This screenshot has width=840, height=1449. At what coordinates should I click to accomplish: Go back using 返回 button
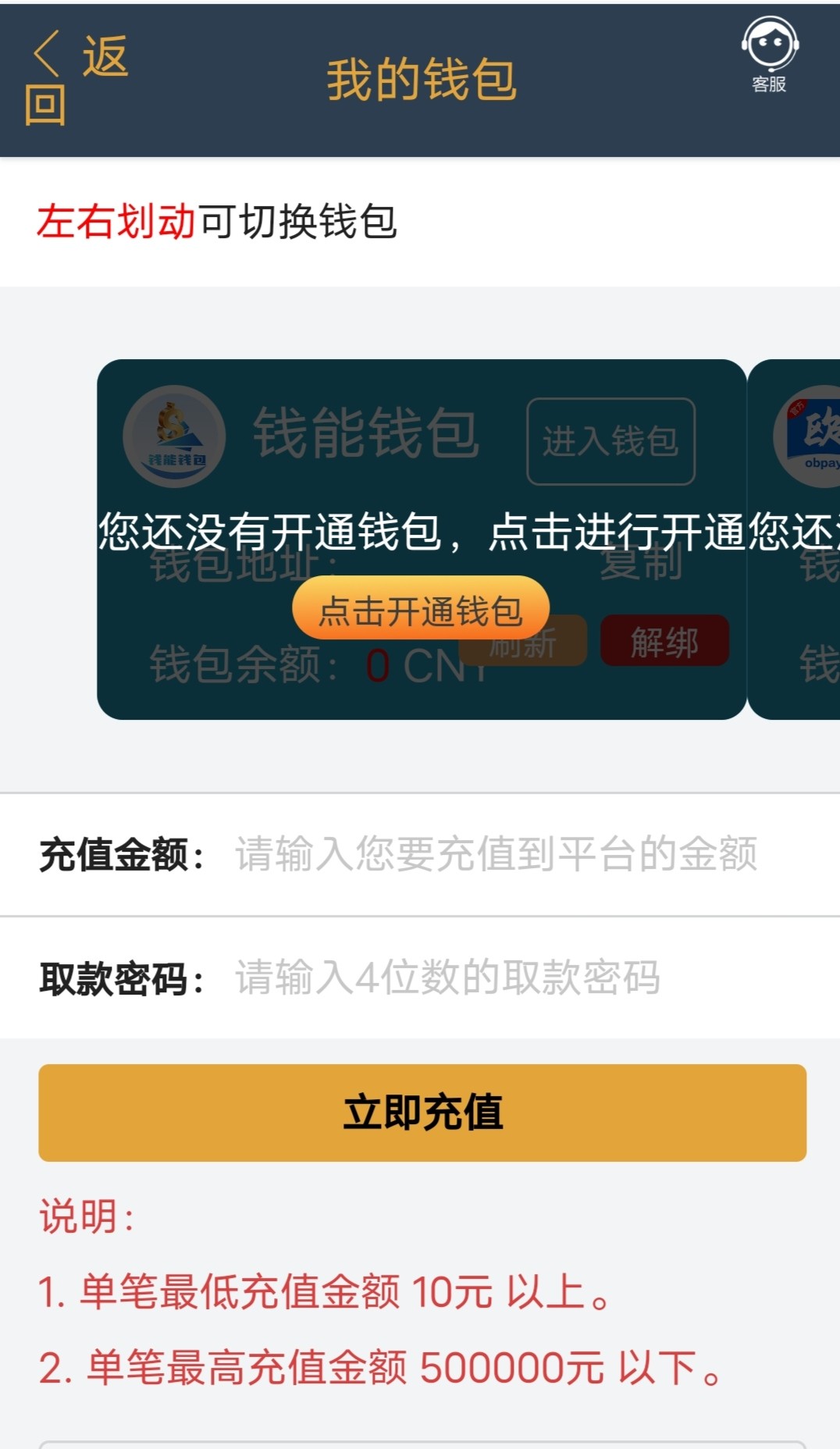75,79
